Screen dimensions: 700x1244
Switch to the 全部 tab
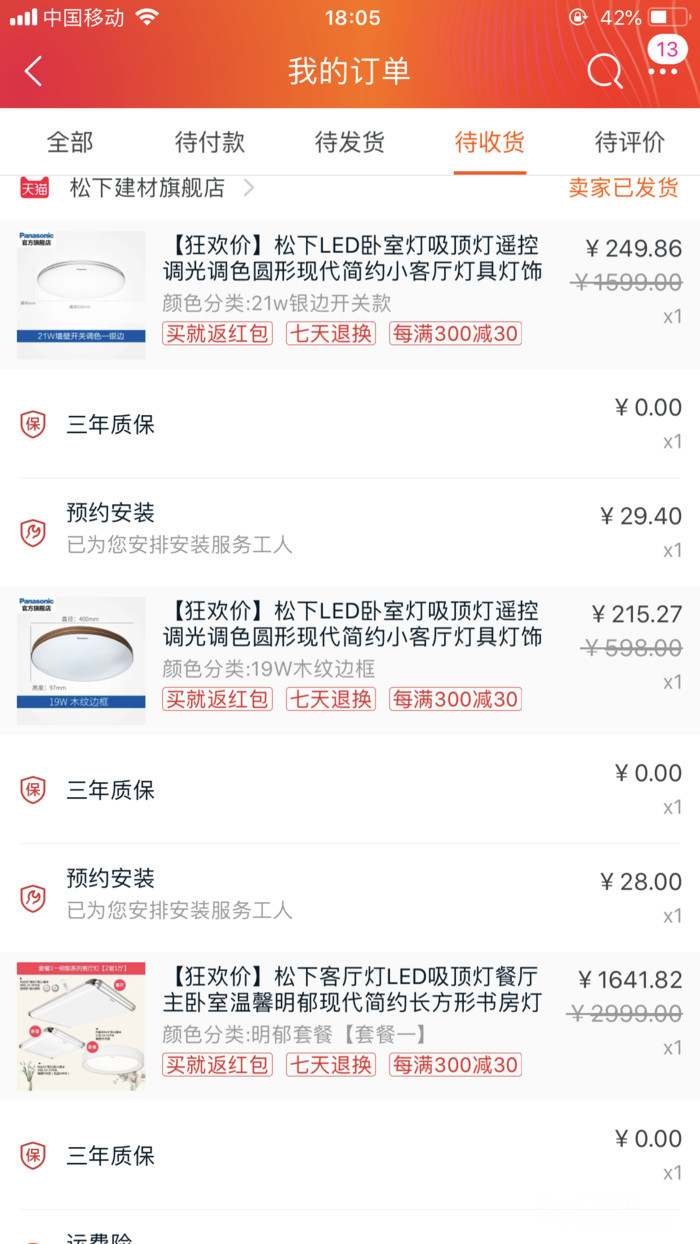(x=70, y=142)
